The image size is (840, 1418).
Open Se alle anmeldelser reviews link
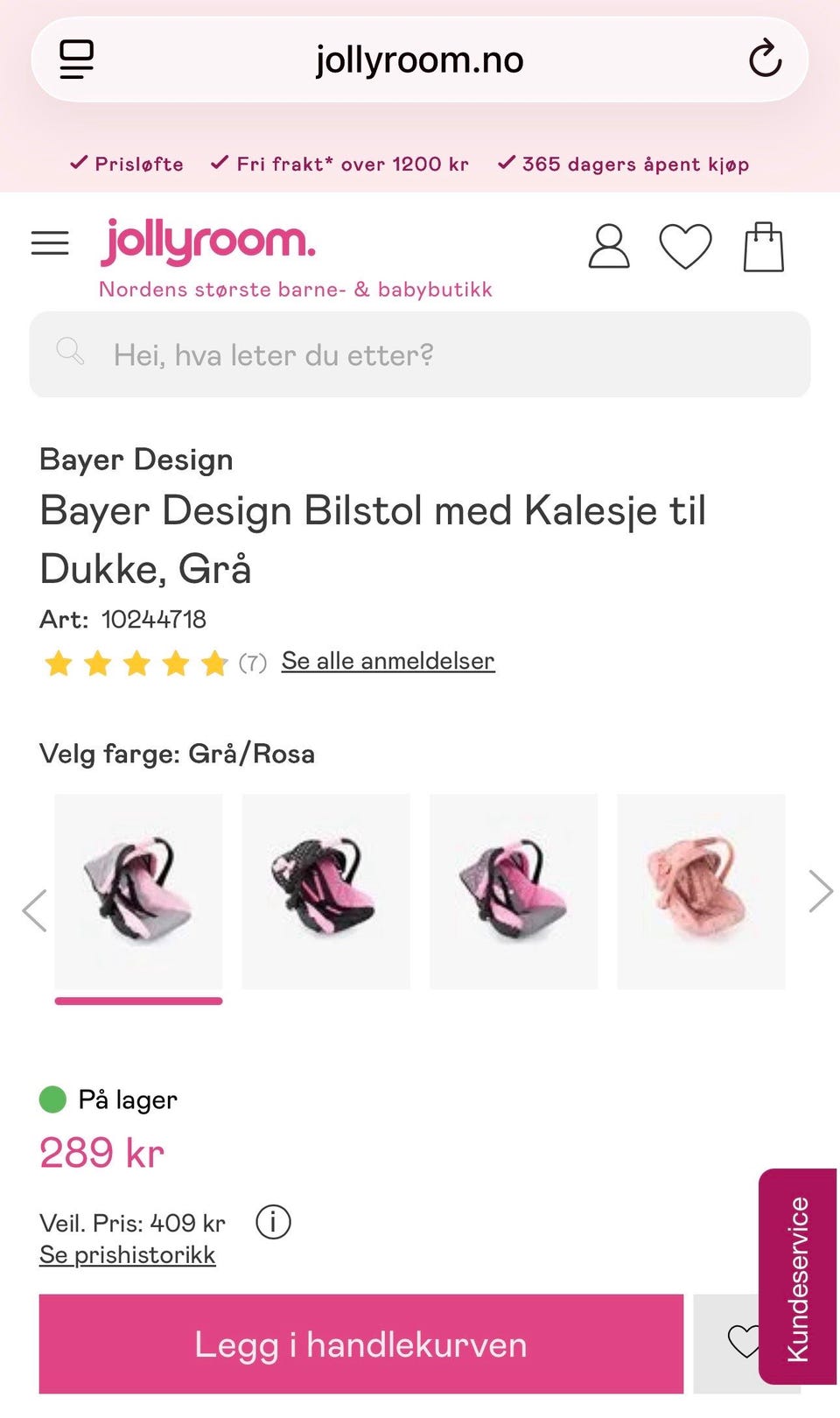click(x=388, y=661)
